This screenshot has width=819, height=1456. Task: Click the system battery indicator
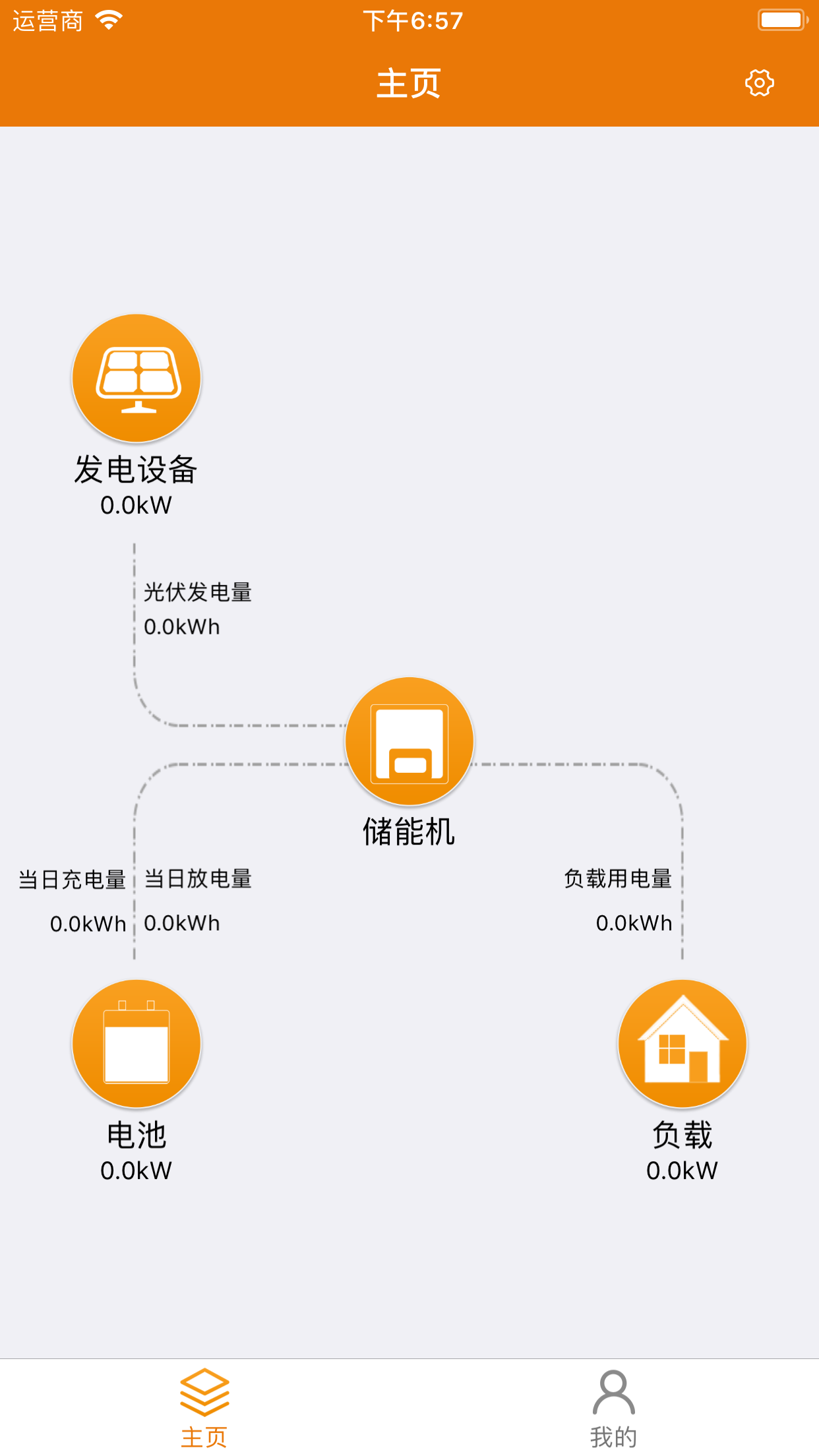pos(782,19)
